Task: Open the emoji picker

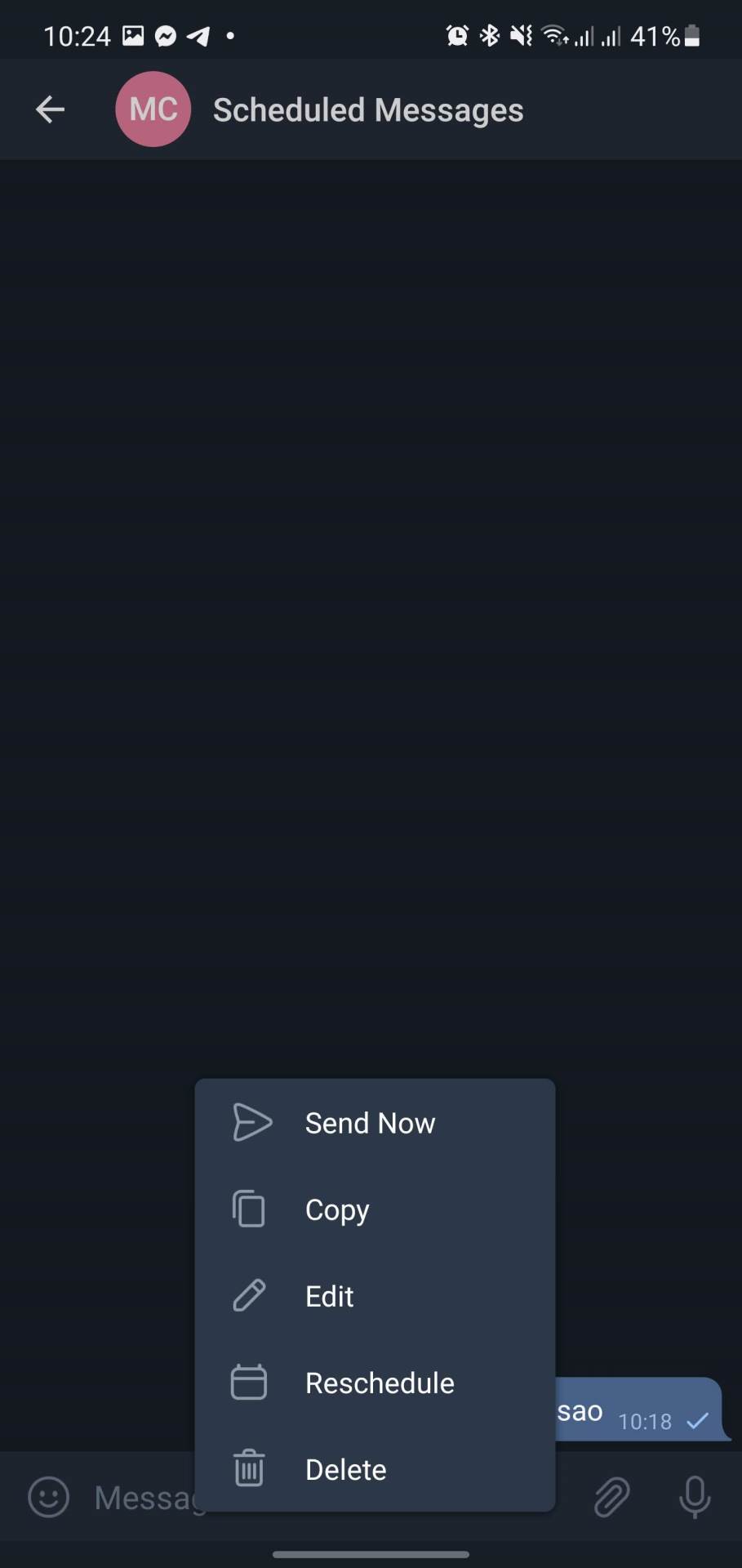Action: pyautogui.click(x=49, y=1497)
